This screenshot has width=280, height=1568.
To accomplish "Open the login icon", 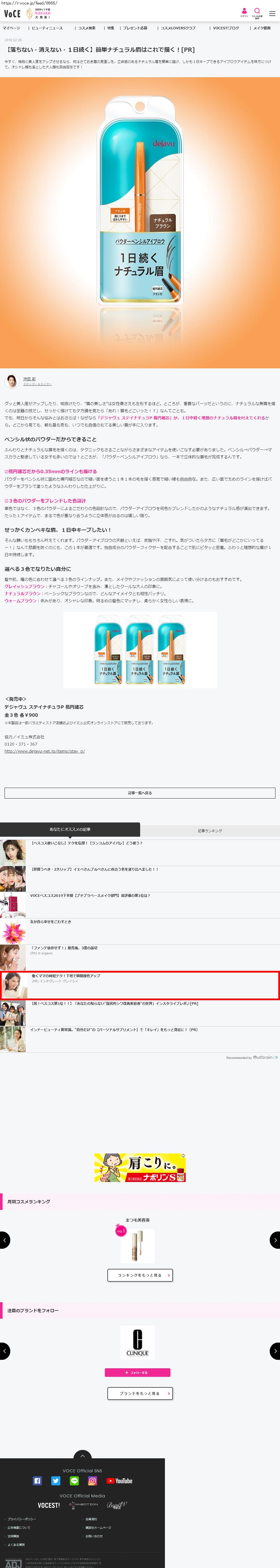I will point(244,12).
